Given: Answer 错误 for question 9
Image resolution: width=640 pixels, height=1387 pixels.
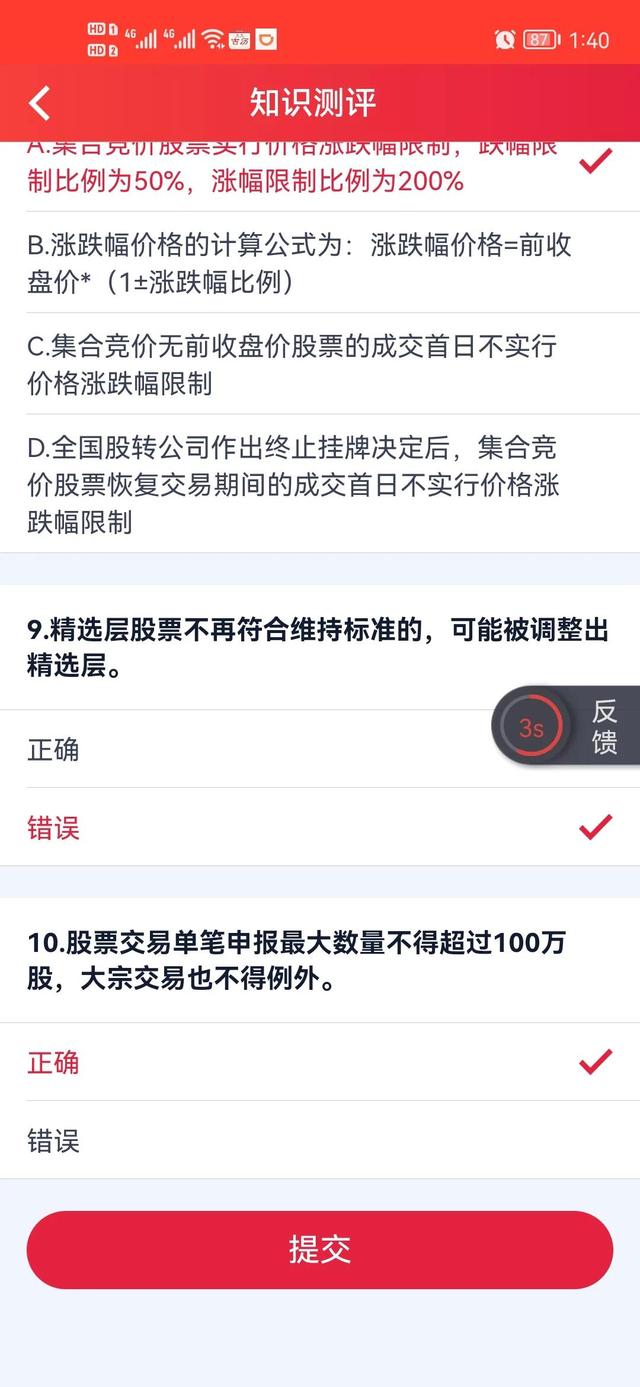Looking at the screenshot, I should point(300,827).
